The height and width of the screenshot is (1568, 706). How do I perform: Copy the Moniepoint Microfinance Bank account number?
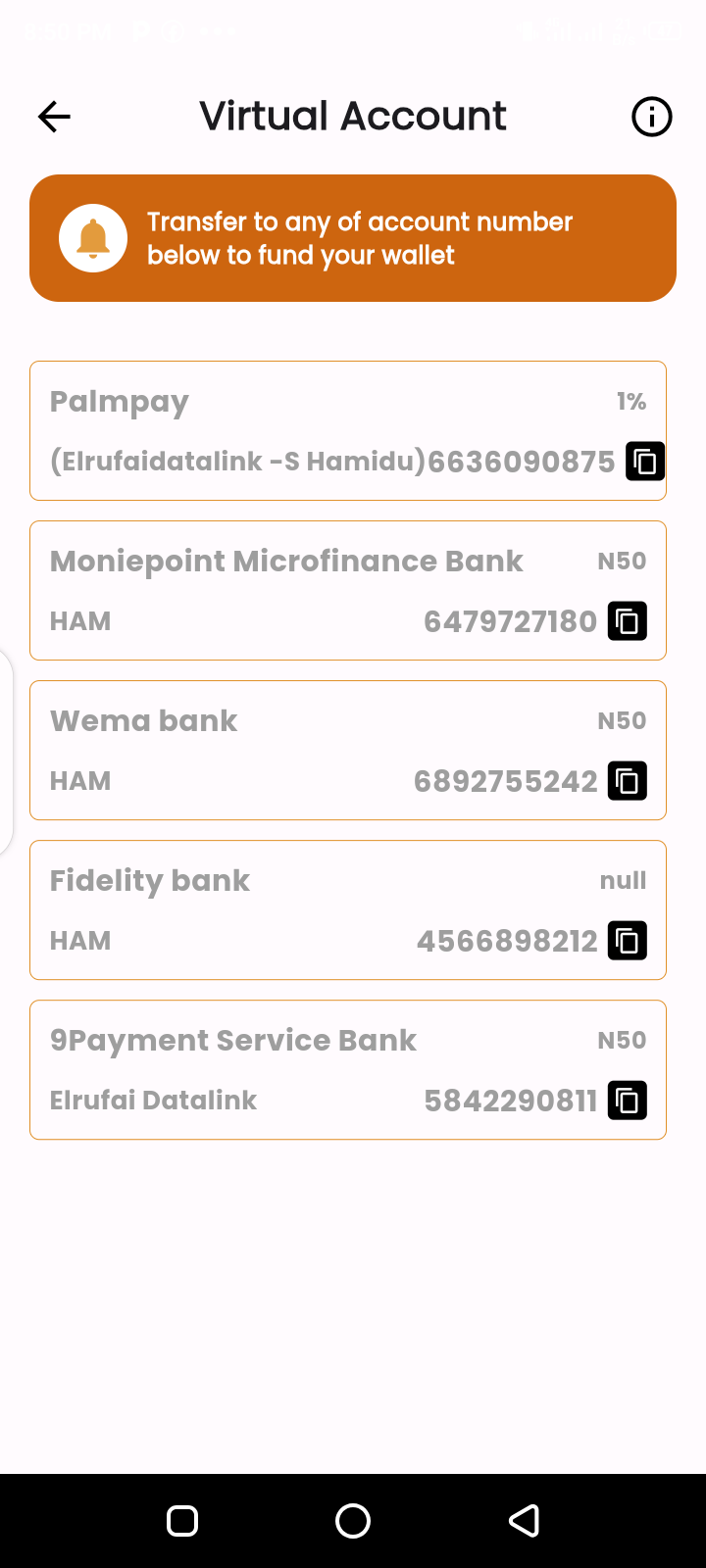[628, 621]
